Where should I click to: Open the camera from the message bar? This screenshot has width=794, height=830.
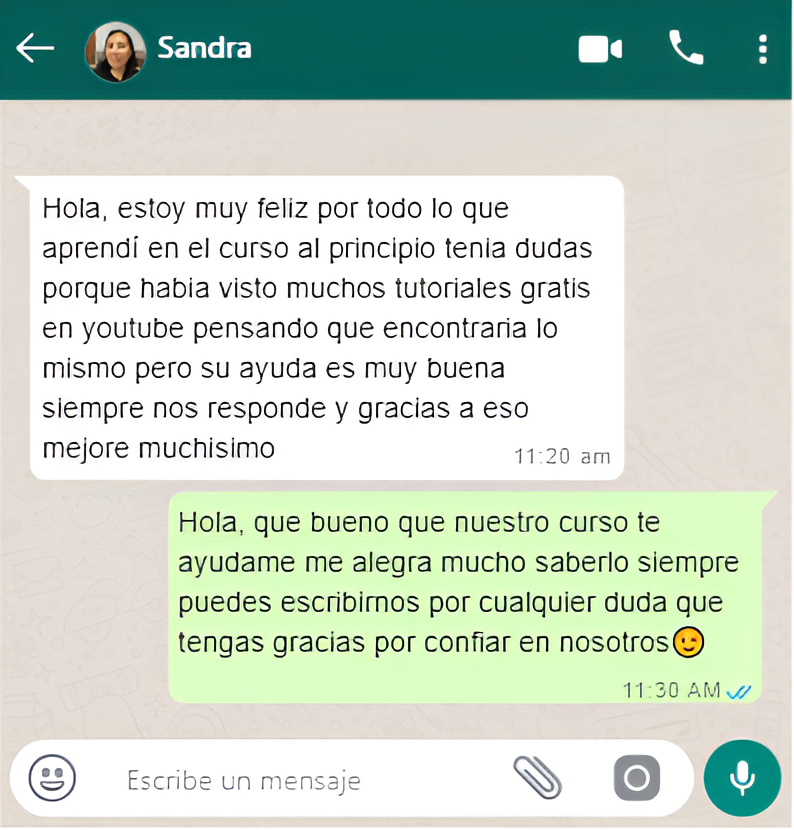coord(637,778)
